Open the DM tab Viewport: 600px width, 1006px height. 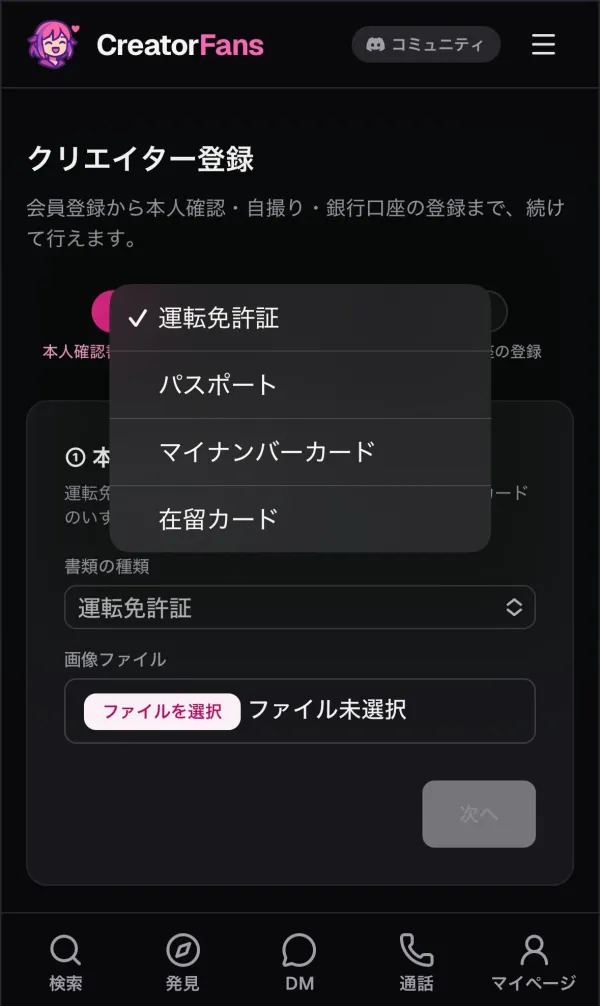pos(300,962)
